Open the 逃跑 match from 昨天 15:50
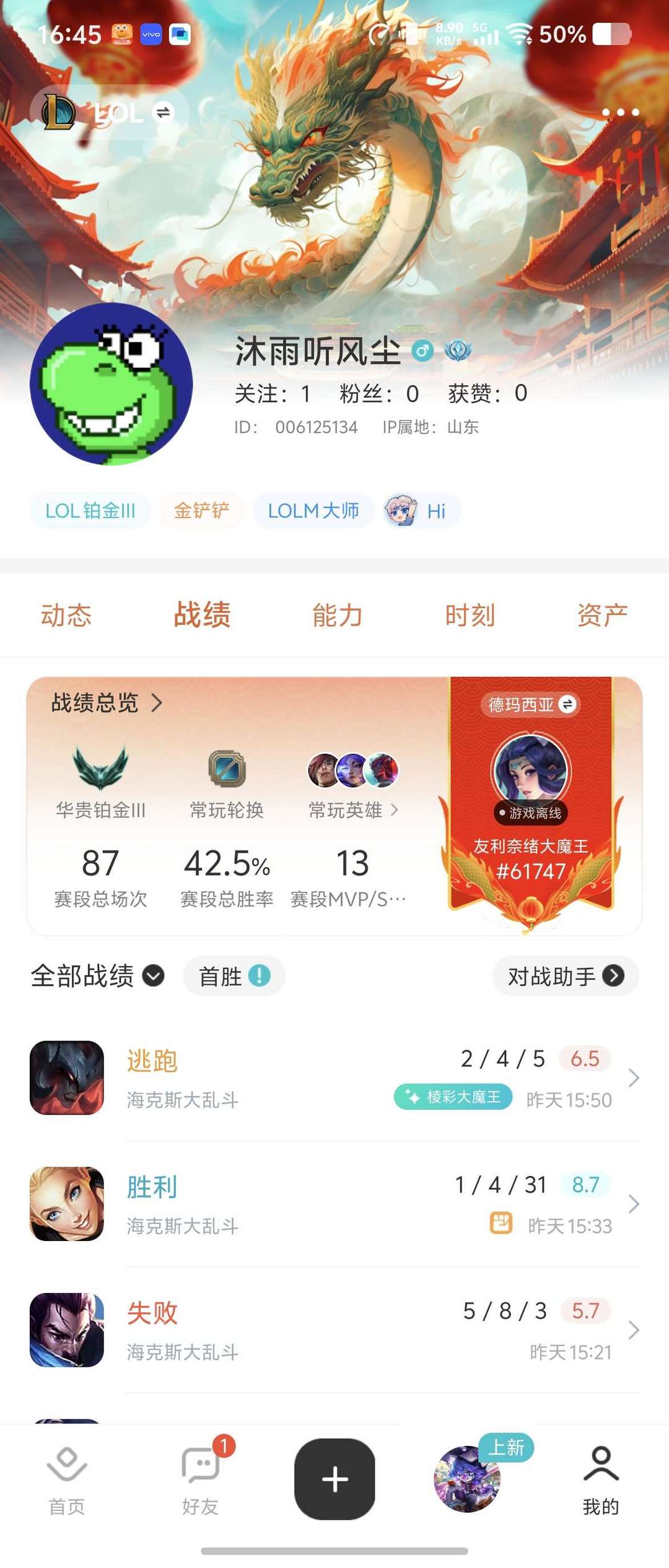This screenshot has height=1568, width=669. tap(334, 1078)
